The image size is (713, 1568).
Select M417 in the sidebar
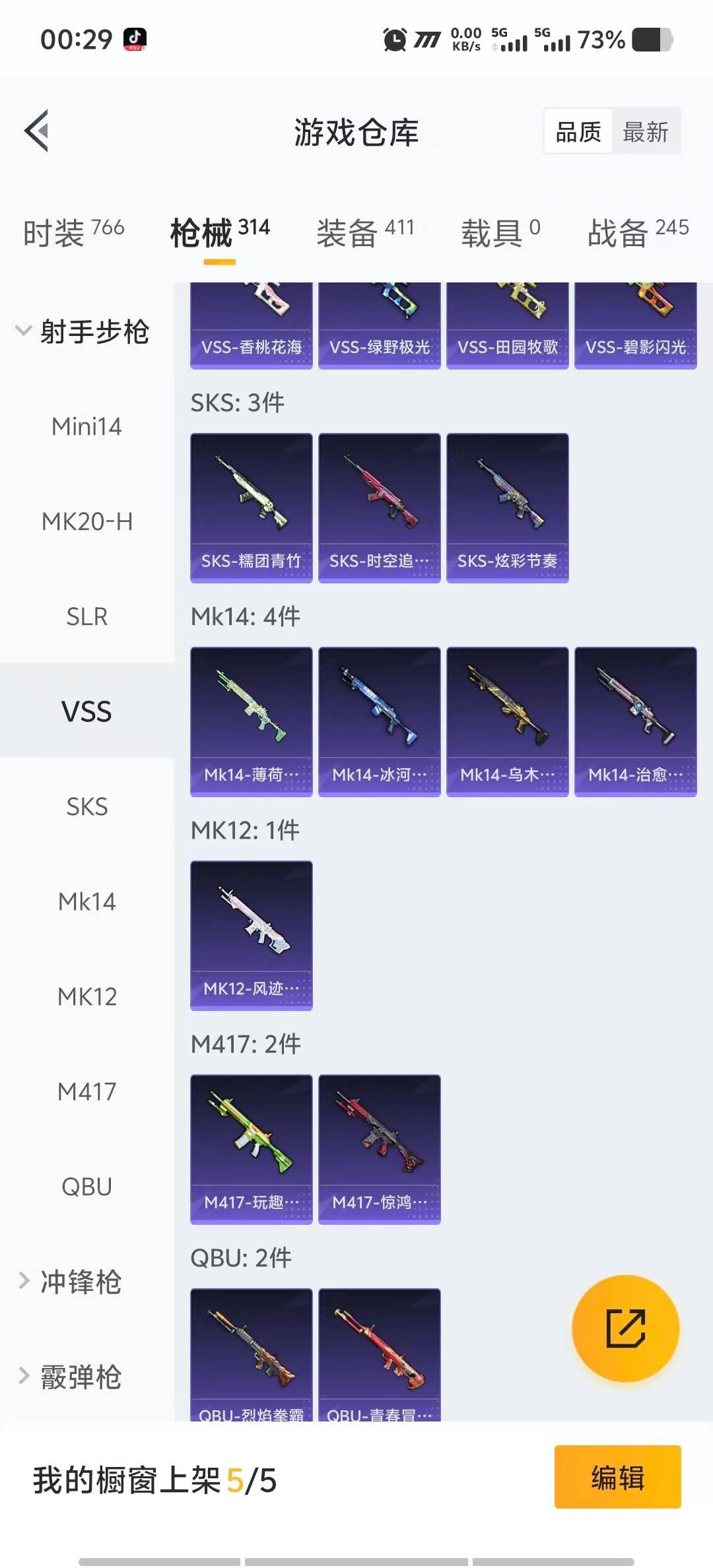(x=86, y=1091)
